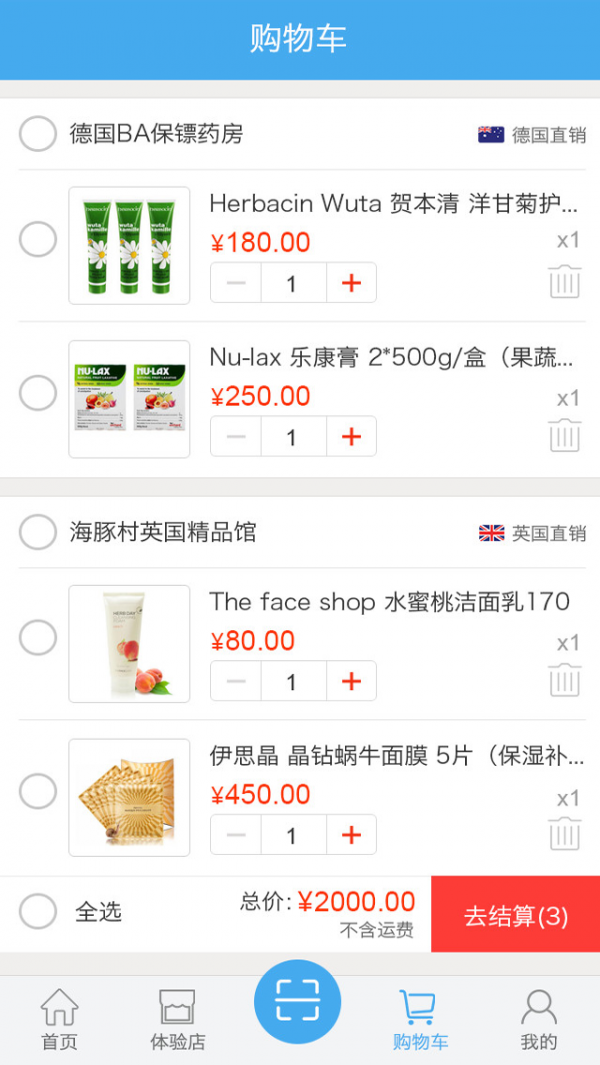Viewport: 600px width, 1065px height.
Task: Increase quantity of Herbacin Wuta 贺本清
Action: pyautogui.click(x=351, y=283)
